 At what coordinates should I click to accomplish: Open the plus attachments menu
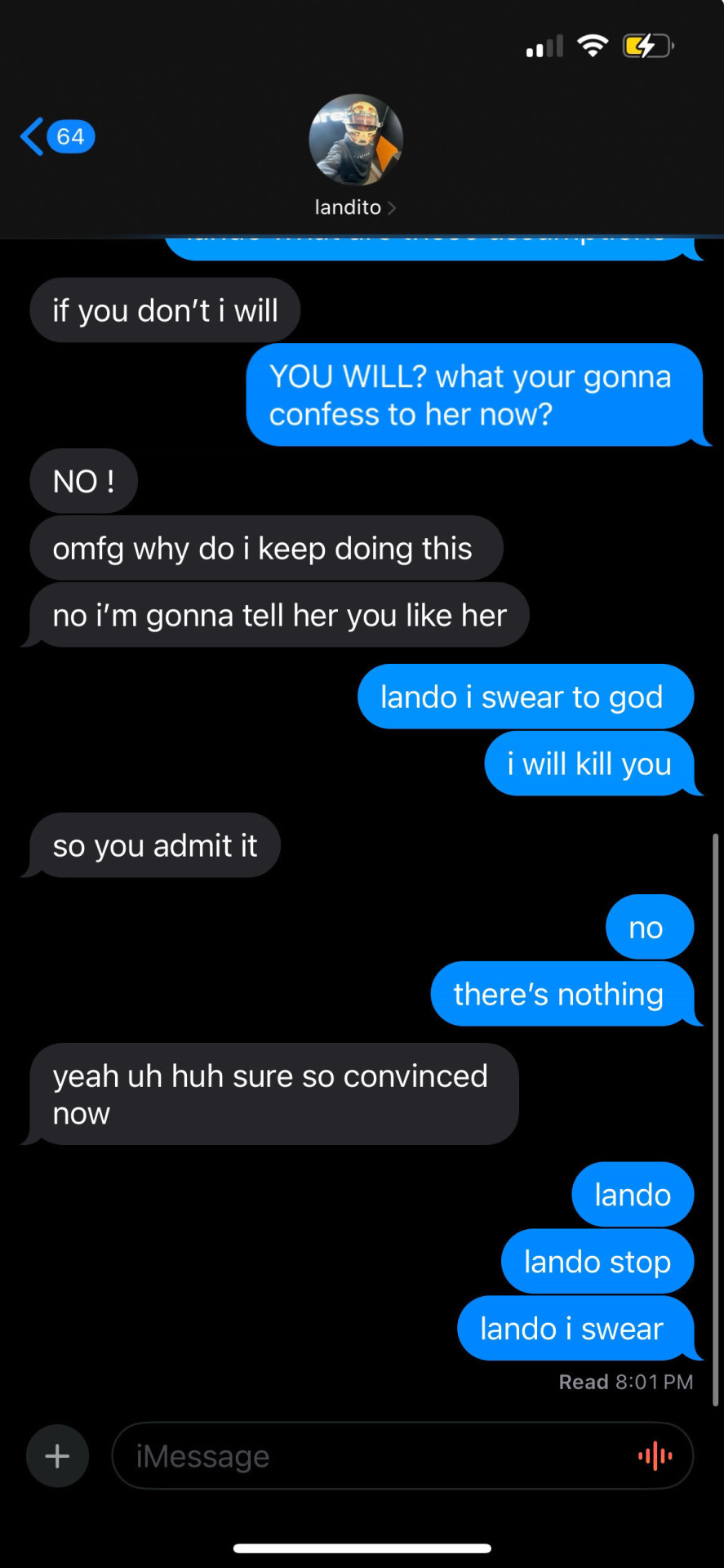[x=57, y=1456]
